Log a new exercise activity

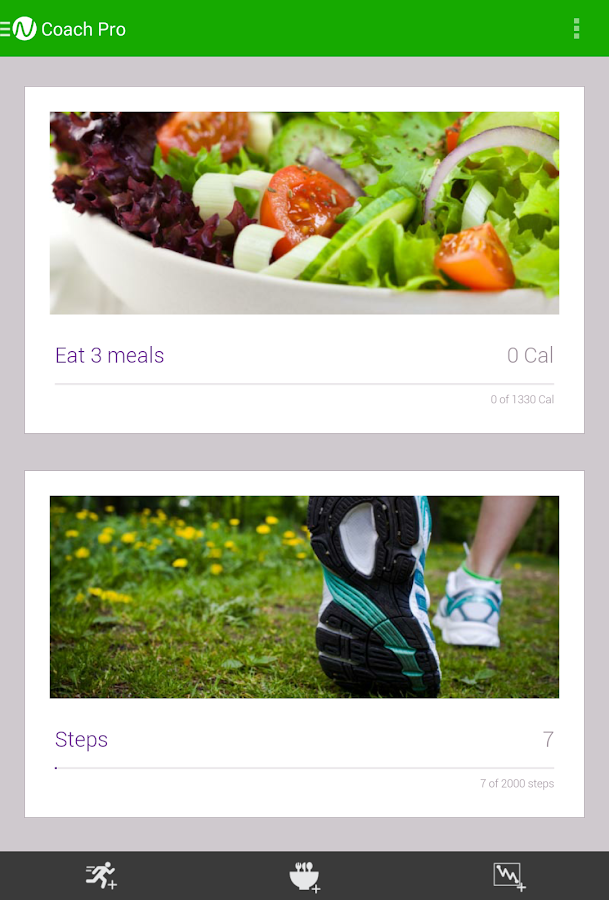pos(101,876)
